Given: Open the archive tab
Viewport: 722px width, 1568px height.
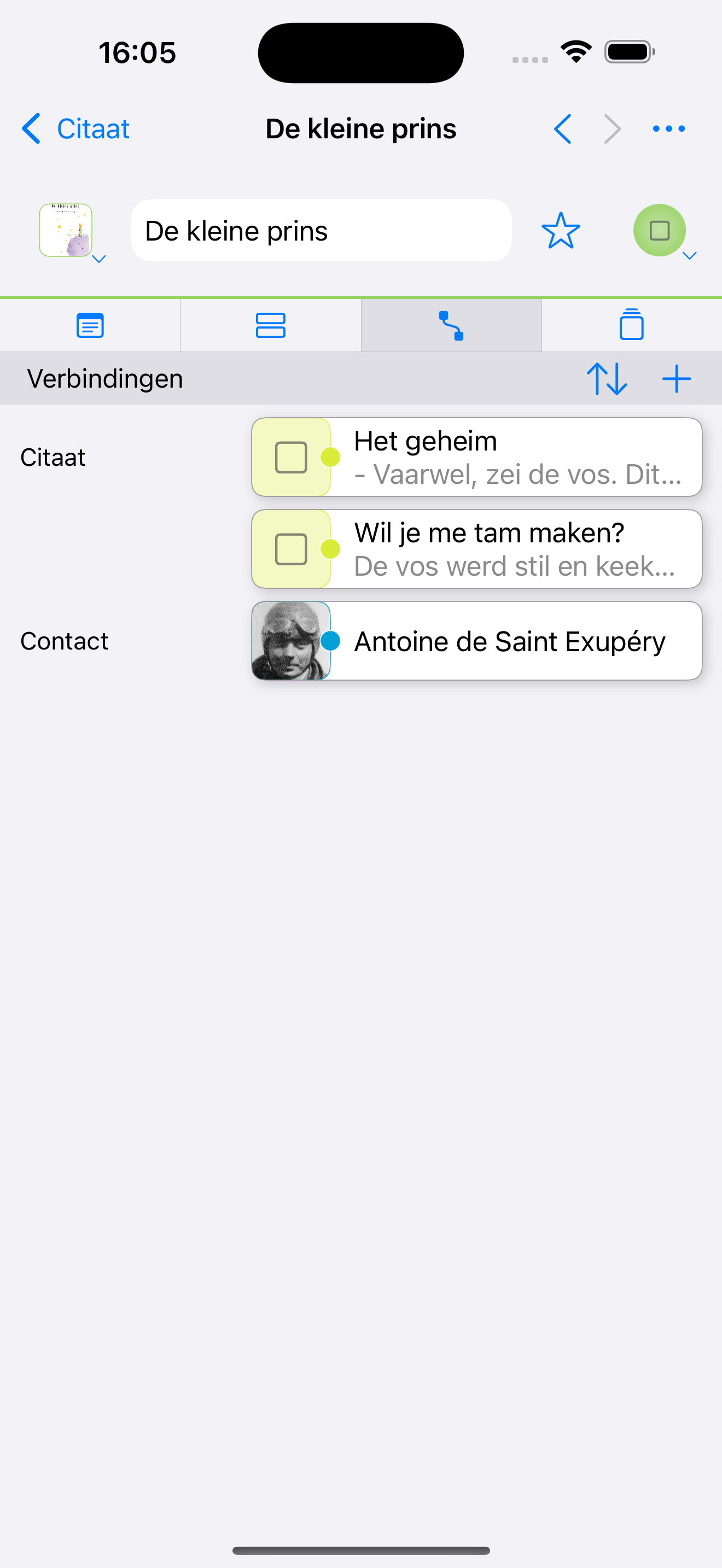Looking at the screenshot, I should pyautogui.click(x=632, y=326).
